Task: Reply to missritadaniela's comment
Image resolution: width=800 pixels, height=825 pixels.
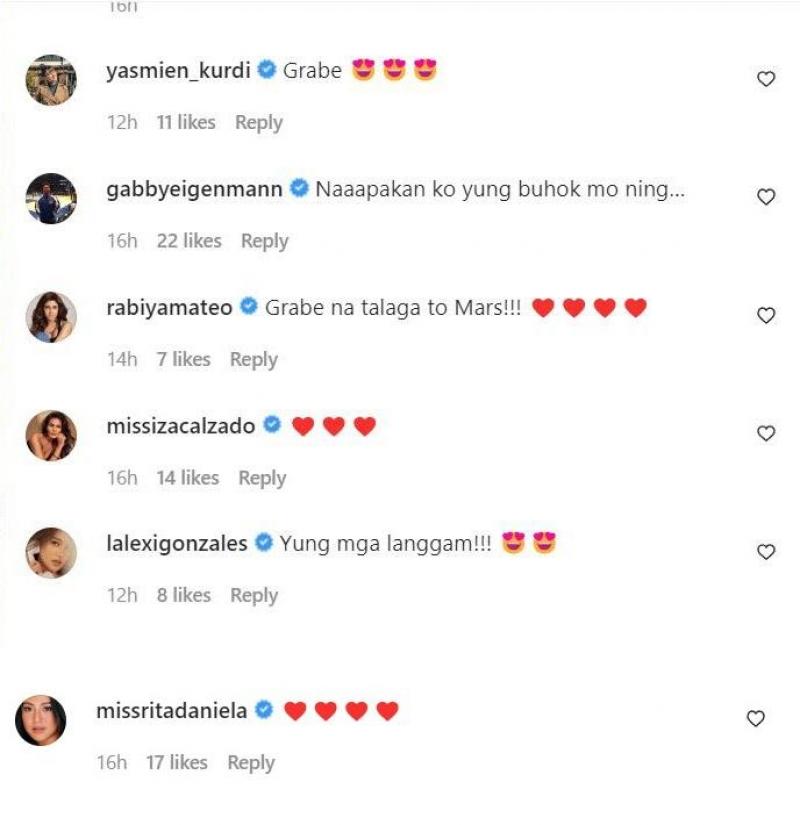Action: point(251,762)
